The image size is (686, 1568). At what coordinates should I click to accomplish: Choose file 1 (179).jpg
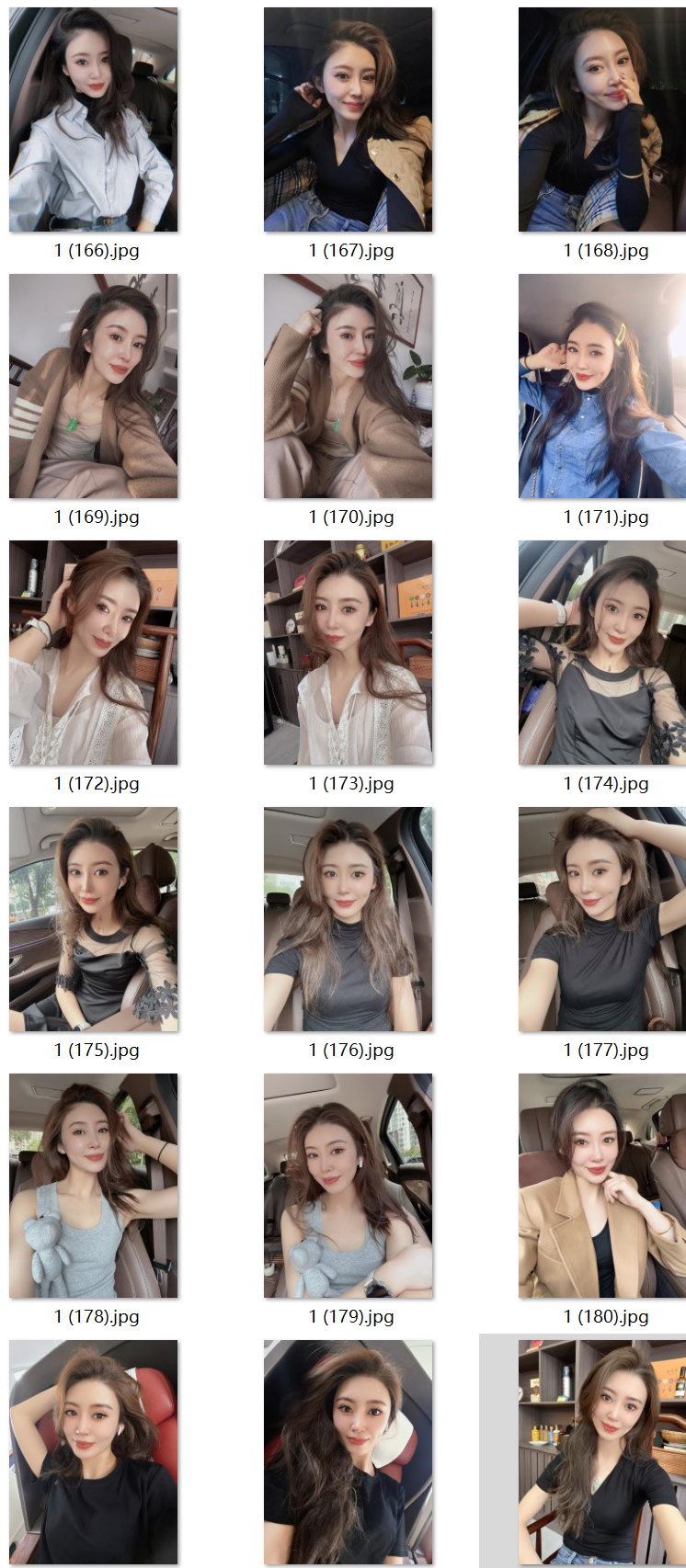(x=348, y=1186)
